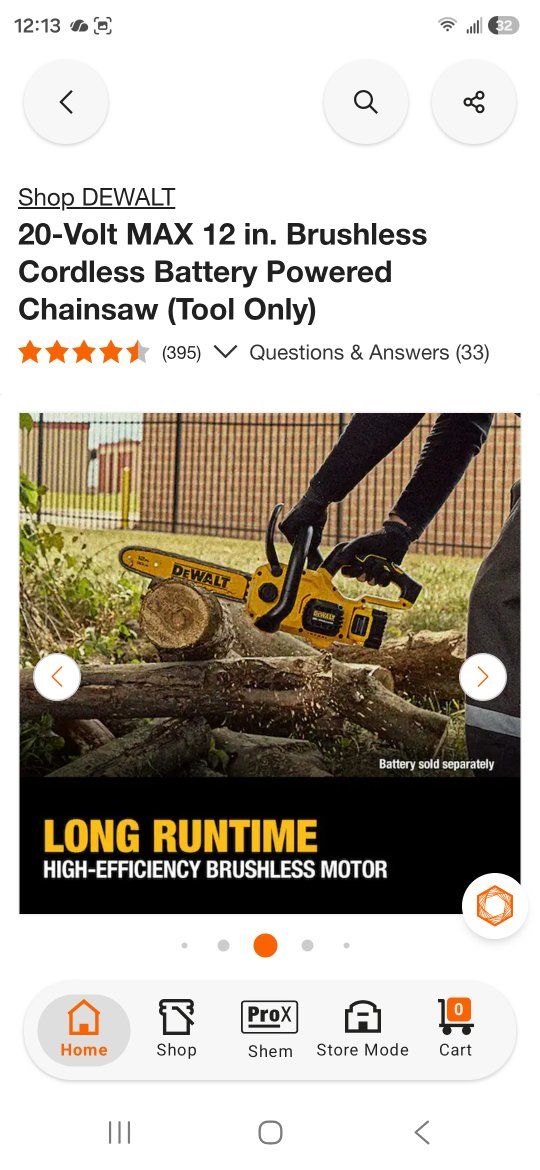Go back using the top-left arrow
Screen dimensions: 540x1170
(x=66, y=101)
